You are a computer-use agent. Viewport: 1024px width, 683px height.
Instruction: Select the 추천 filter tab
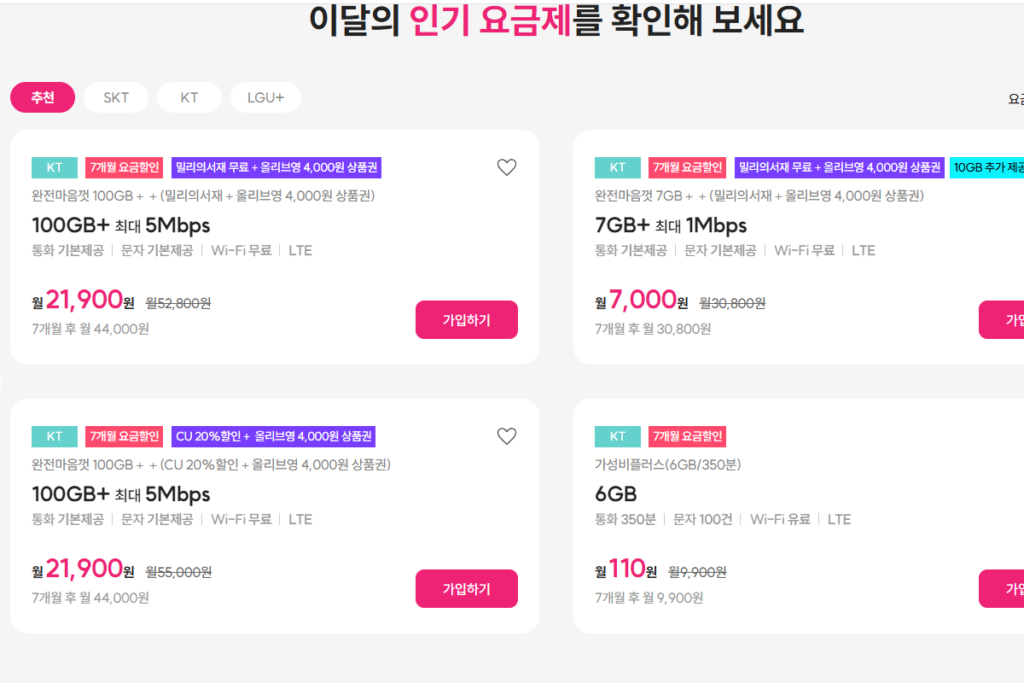[42, 98]
